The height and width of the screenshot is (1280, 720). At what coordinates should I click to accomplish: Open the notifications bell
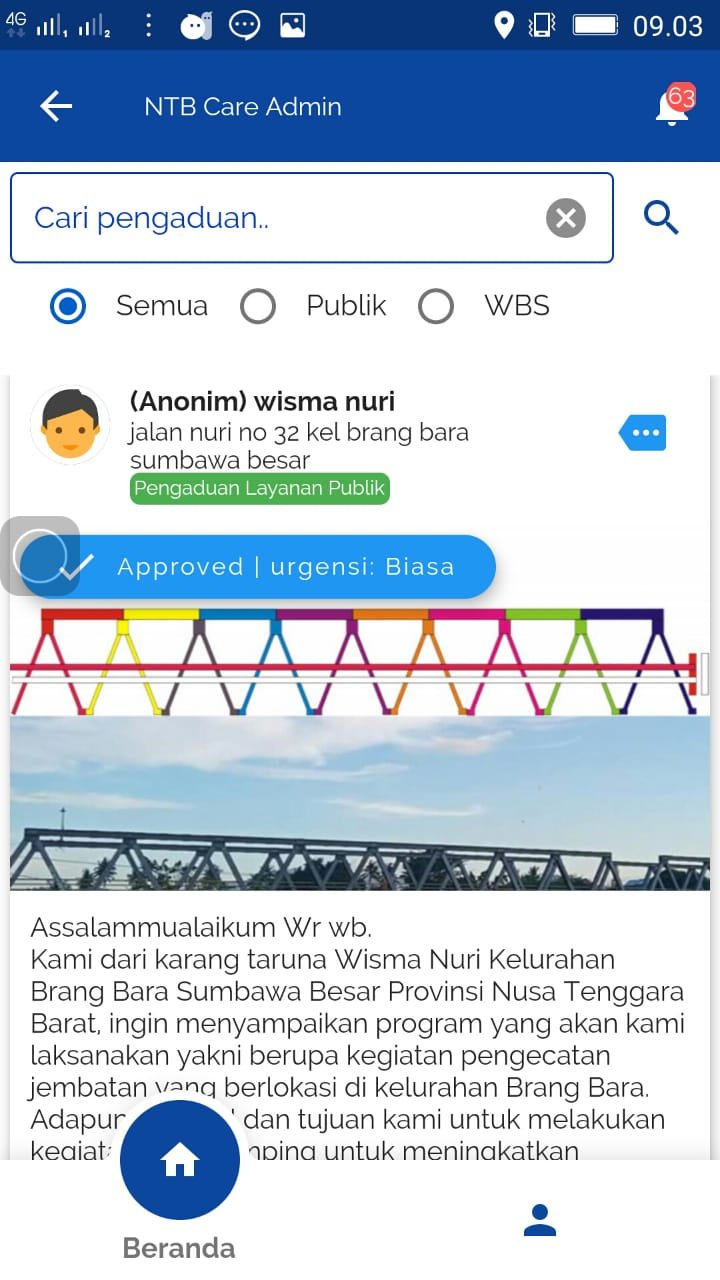pyautogui.click(x=672, y=107)
